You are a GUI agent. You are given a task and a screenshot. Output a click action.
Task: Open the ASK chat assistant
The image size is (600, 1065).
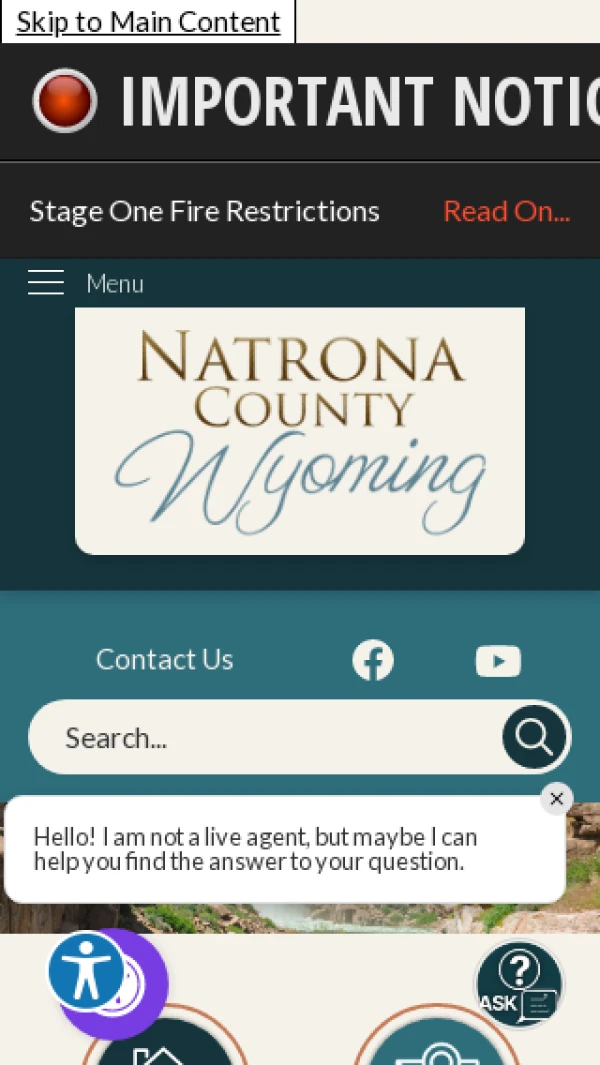tap(518, 984)
